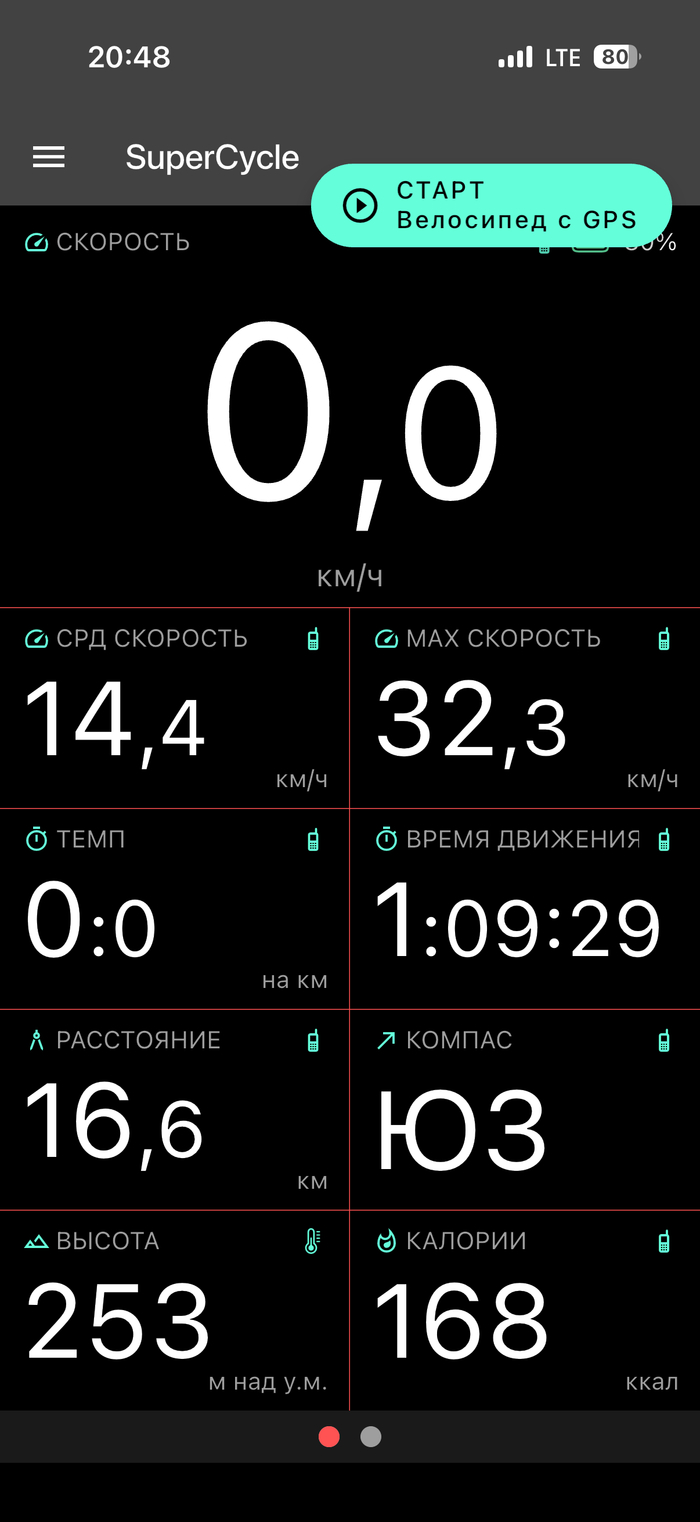Start ride with СТАРТ Велосипед с GPS button

click(491, 205)
